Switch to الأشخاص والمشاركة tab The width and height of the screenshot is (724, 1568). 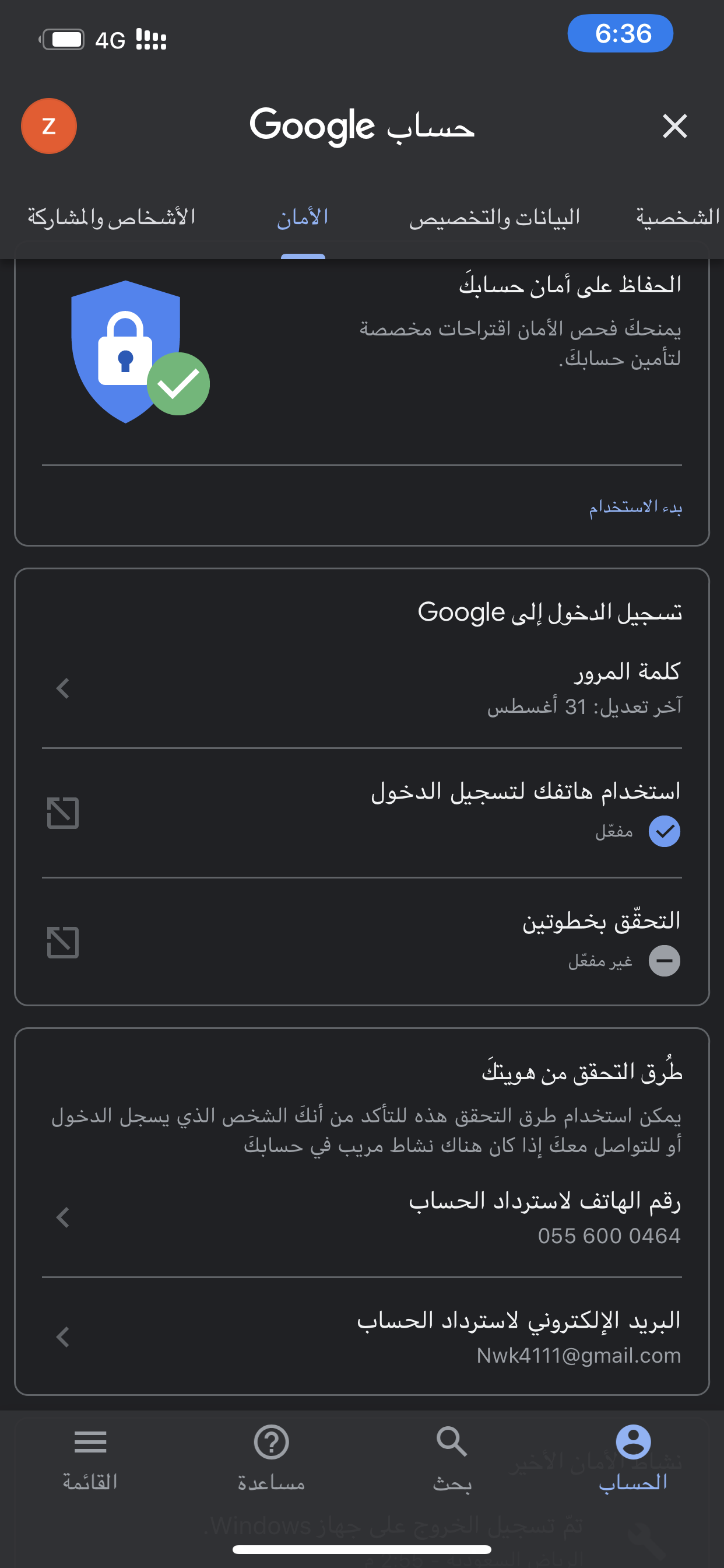(111, 216)
